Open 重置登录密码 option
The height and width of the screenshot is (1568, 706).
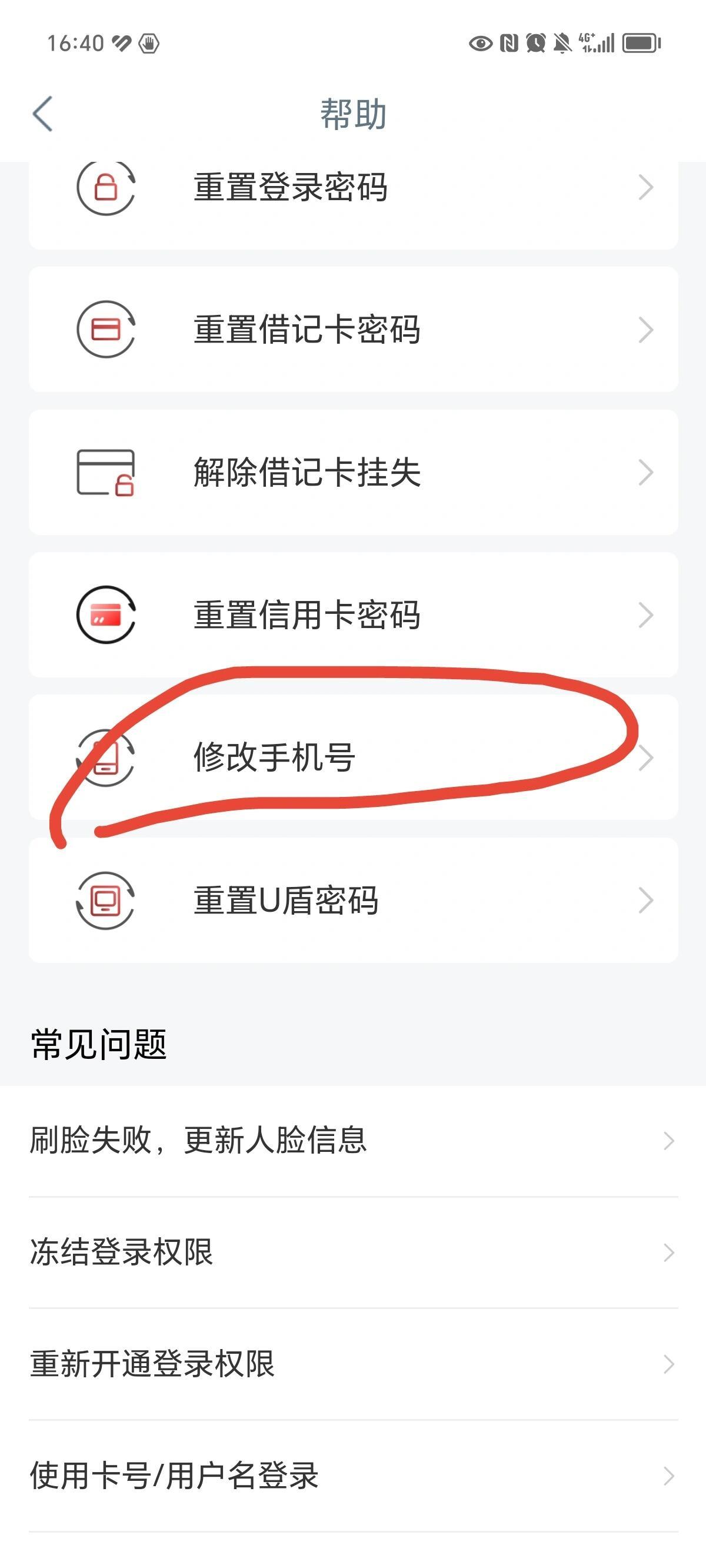[x=353, y=189]
